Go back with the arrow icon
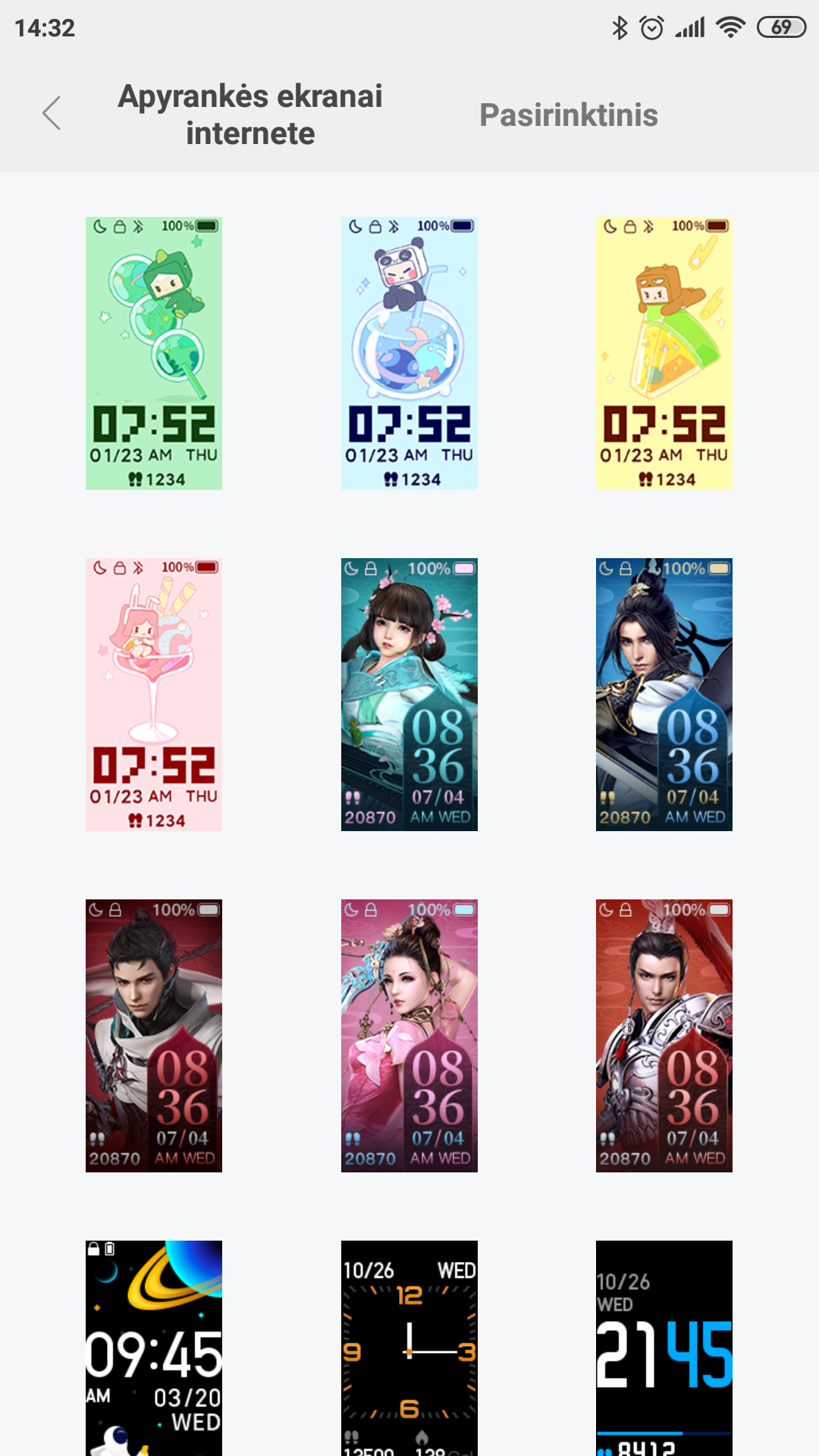The image size is (819, 1456). pos(52,114)
